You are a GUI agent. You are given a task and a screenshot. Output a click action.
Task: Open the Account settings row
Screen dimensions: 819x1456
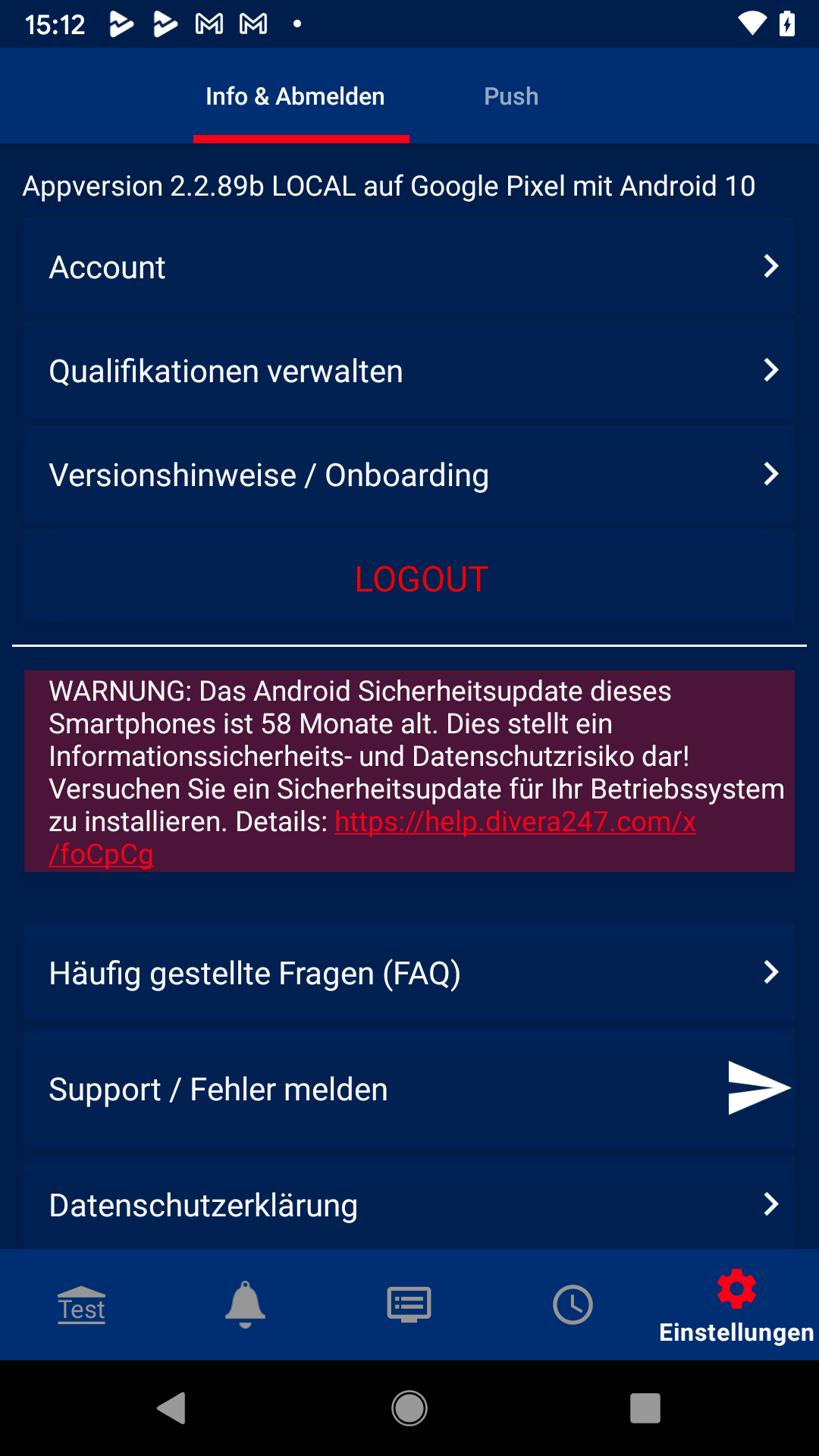409,267
